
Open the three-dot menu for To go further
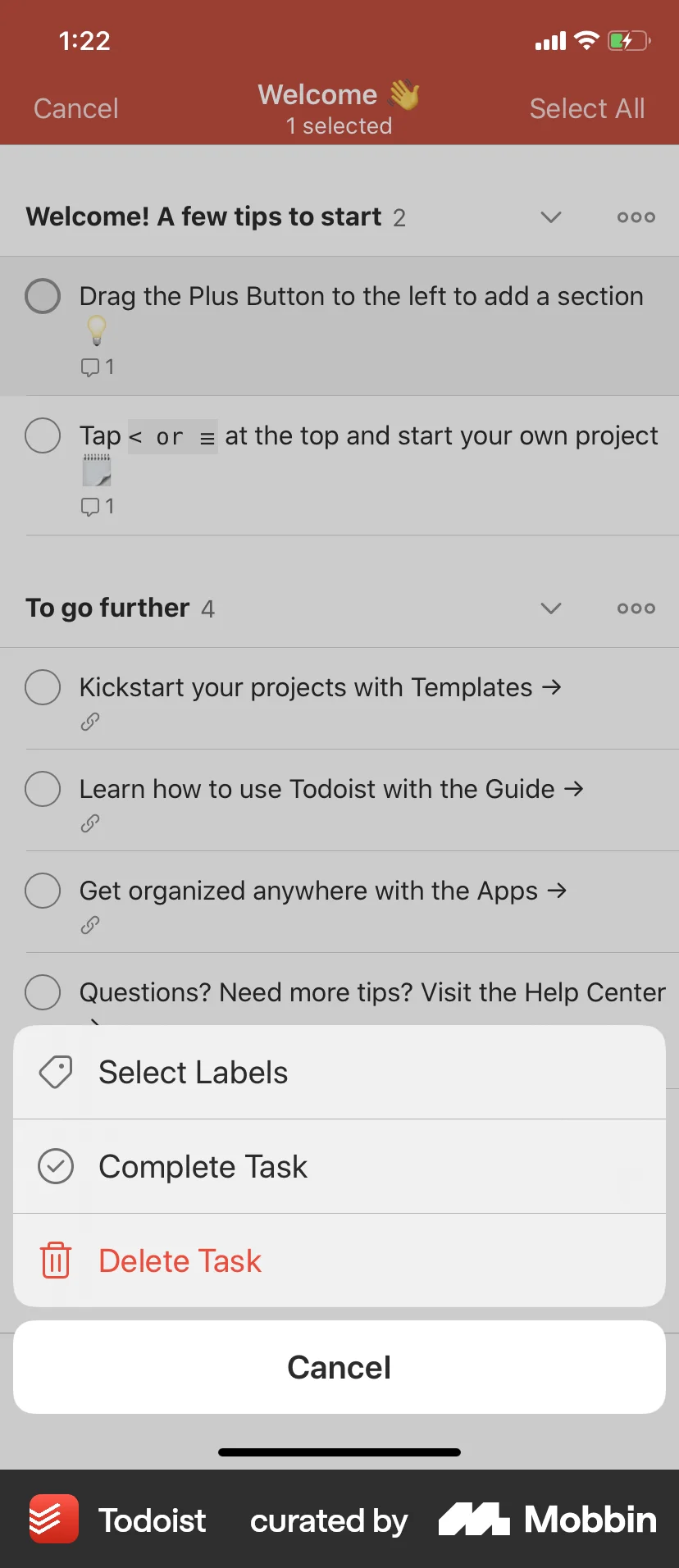click(x=636, y=608)
